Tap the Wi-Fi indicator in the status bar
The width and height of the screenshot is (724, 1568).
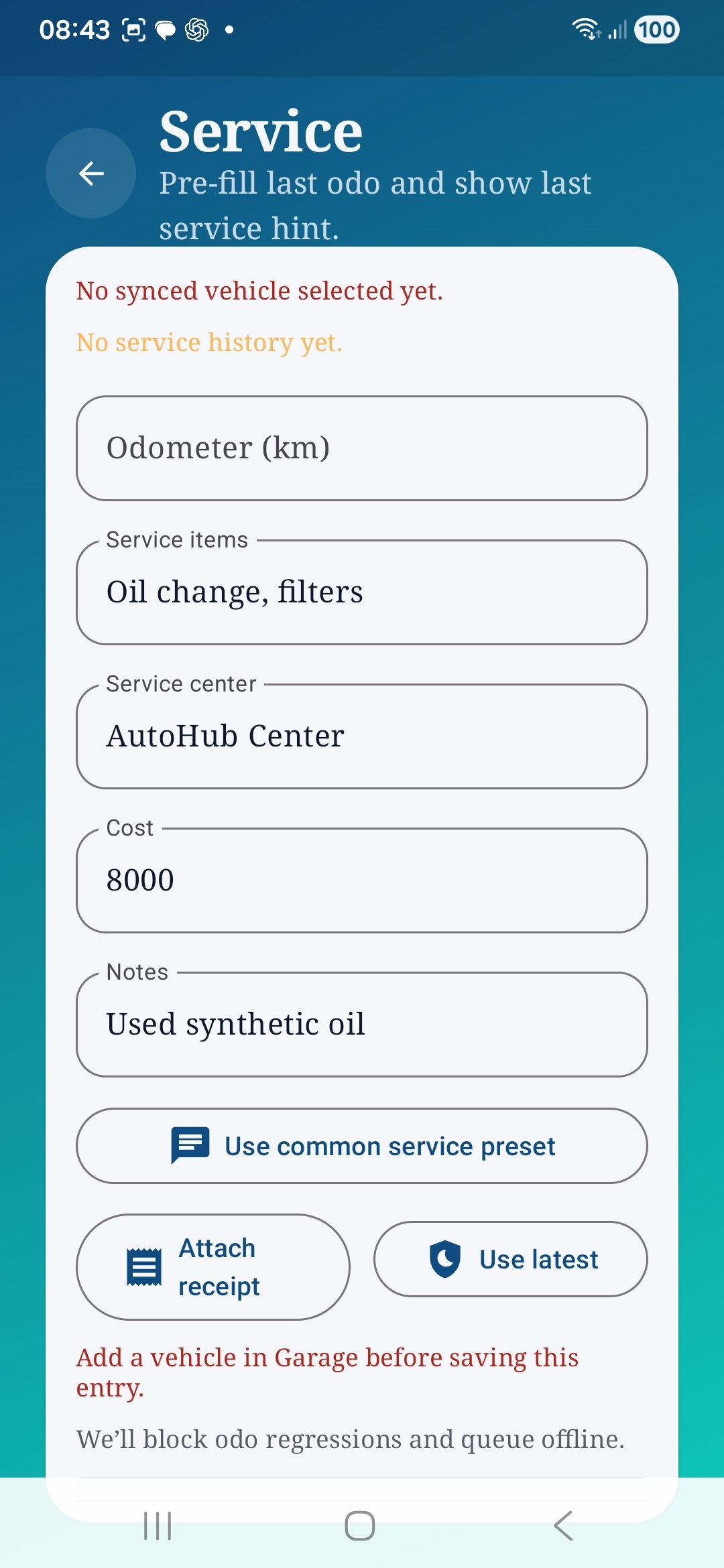(x=585, y=28)
